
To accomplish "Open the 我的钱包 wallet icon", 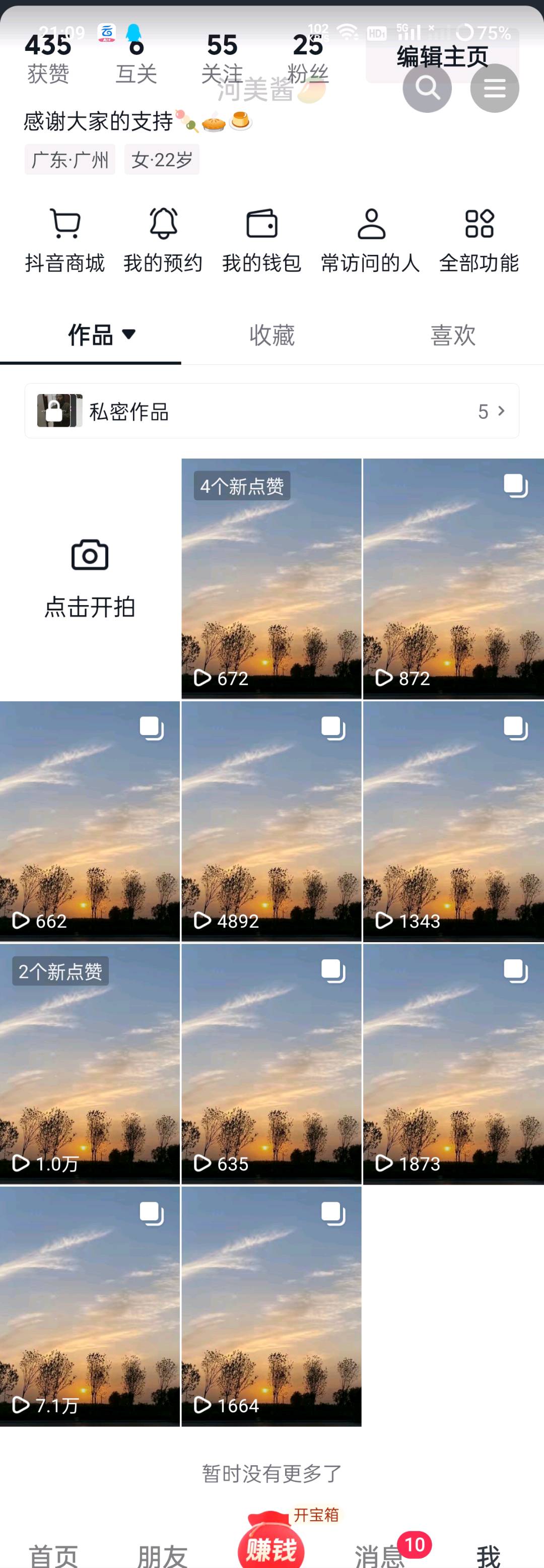I will click(x=261, y=225).
